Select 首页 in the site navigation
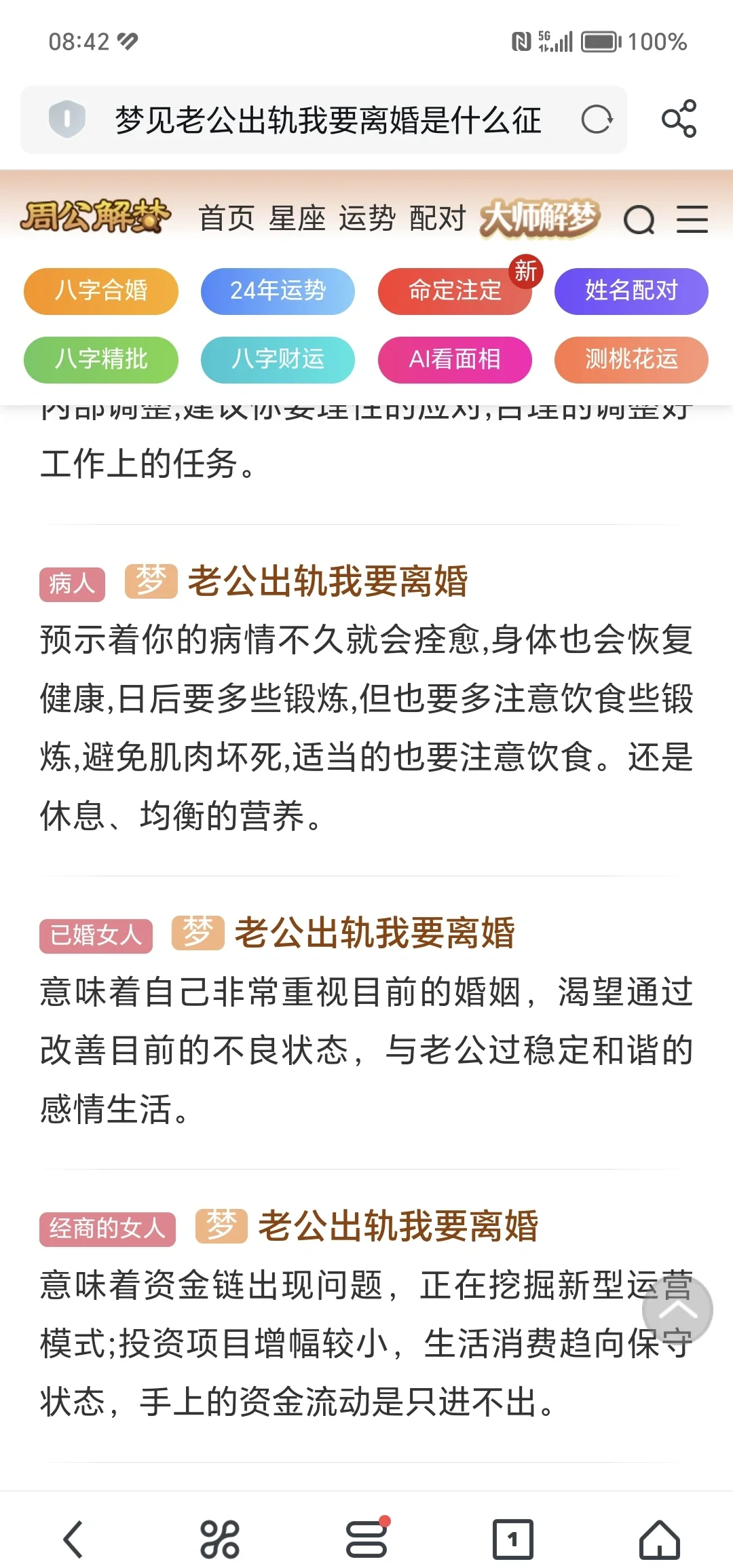733x1568 pixels. point(226,219)
